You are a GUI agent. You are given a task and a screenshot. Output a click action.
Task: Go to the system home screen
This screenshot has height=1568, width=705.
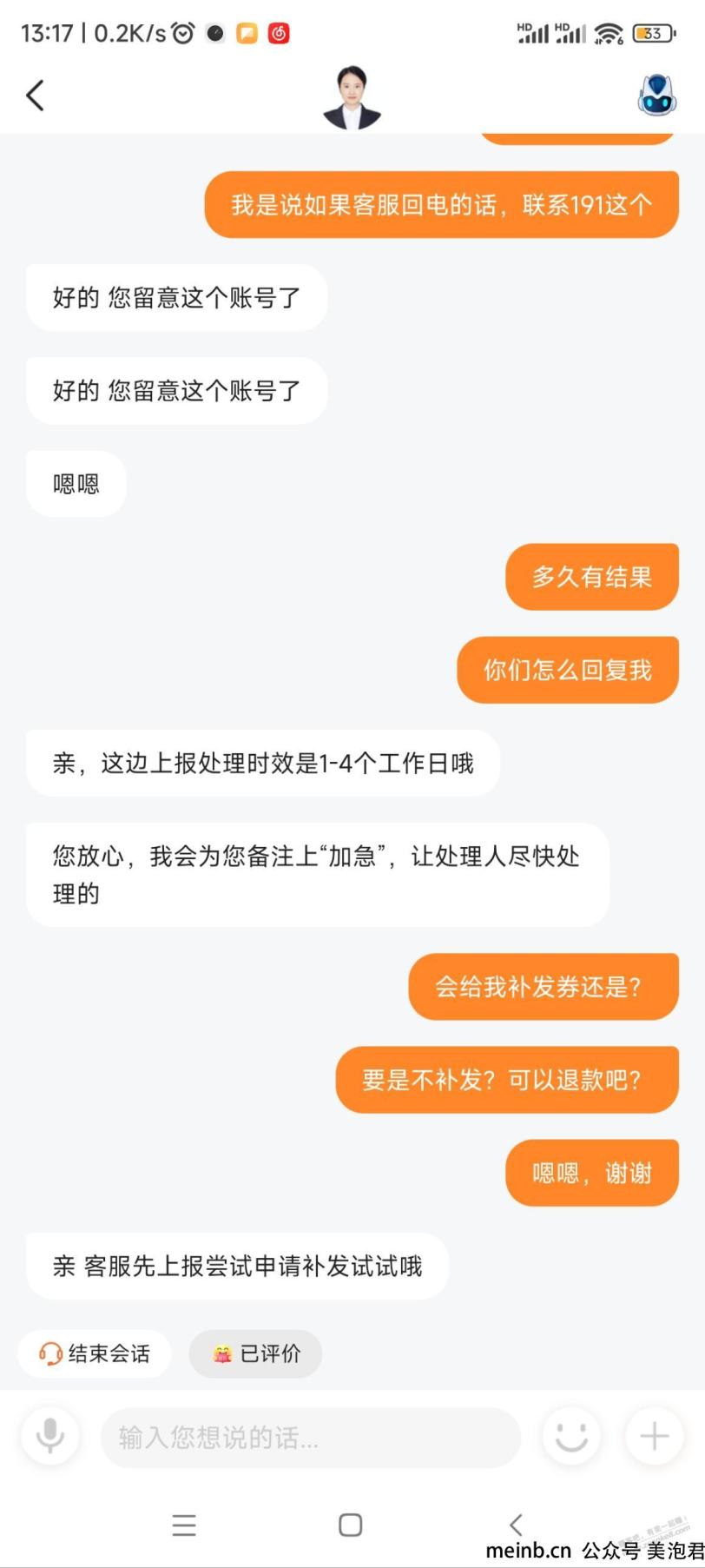pos(351,1525)
